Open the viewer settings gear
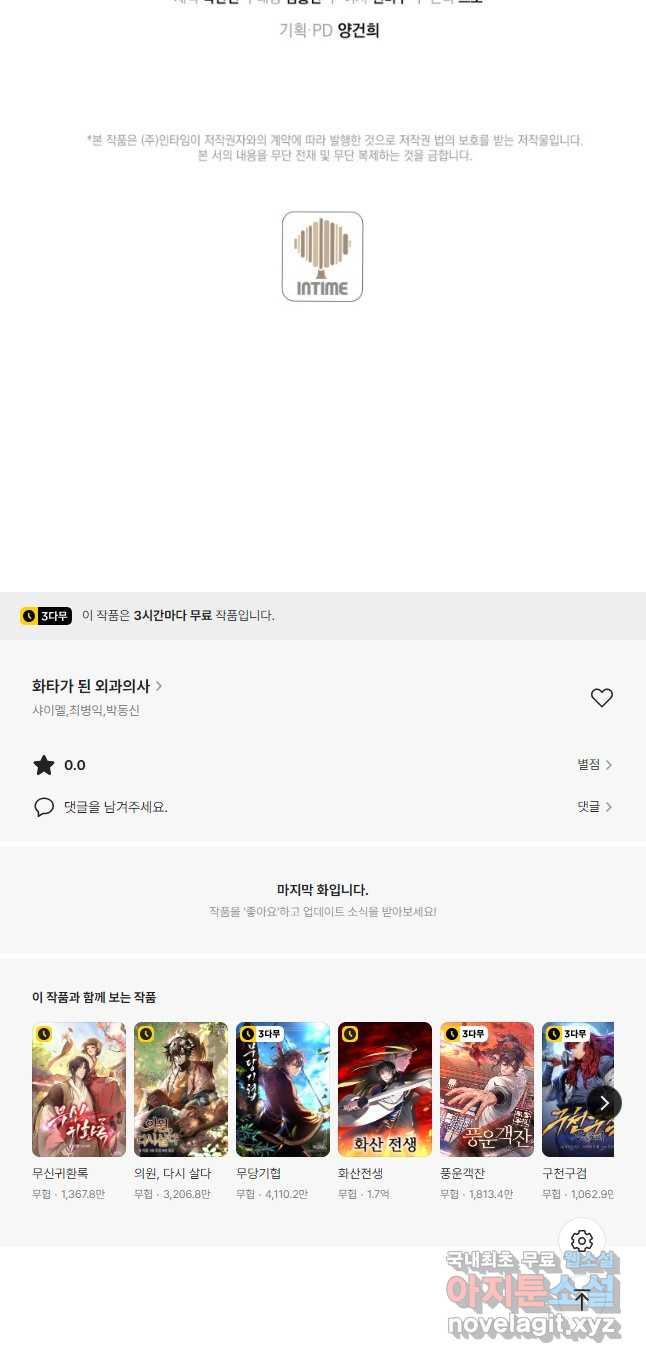This screenshot has height=1363, width=646. pyautogui.click(x=582, y=1241)
